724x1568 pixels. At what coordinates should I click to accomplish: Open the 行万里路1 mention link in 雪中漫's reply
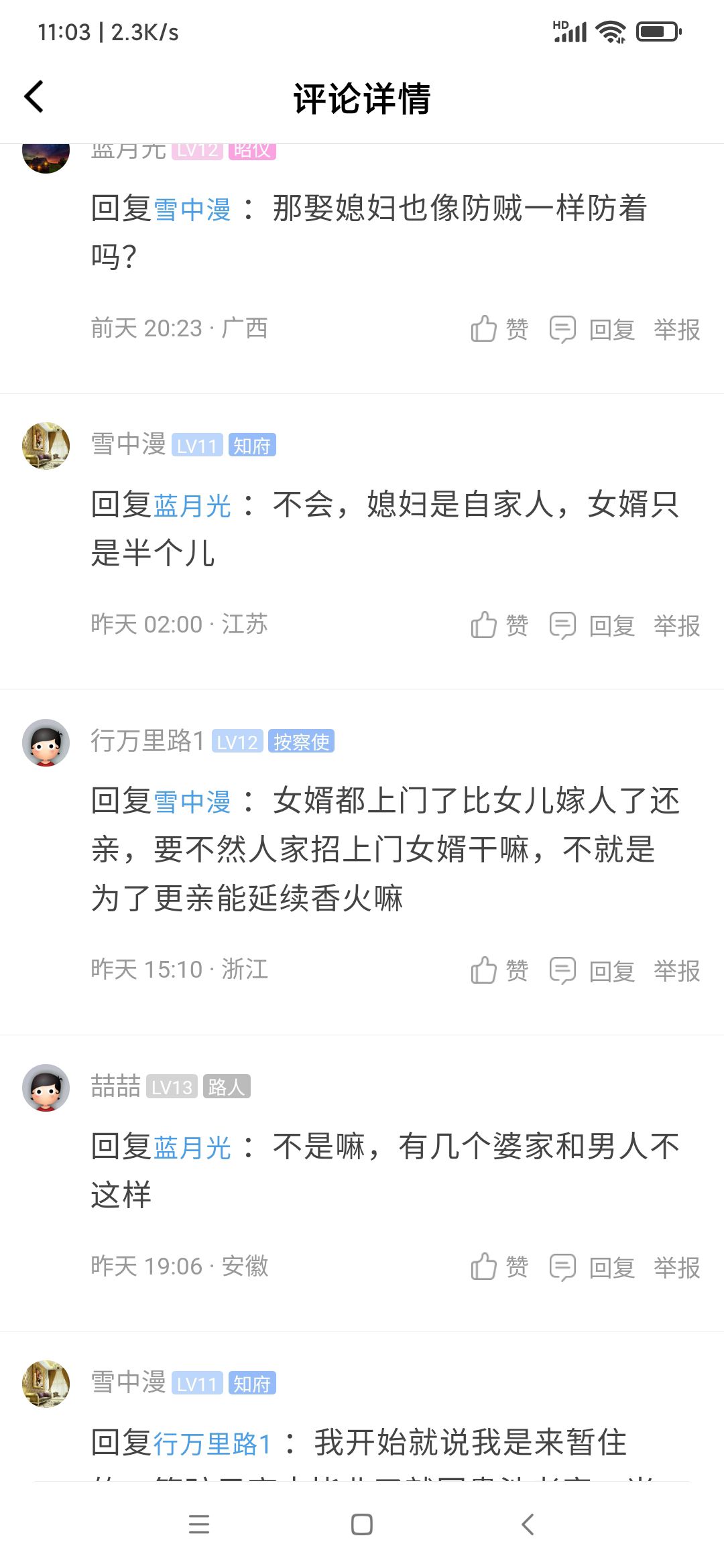tap(213, 1443)
